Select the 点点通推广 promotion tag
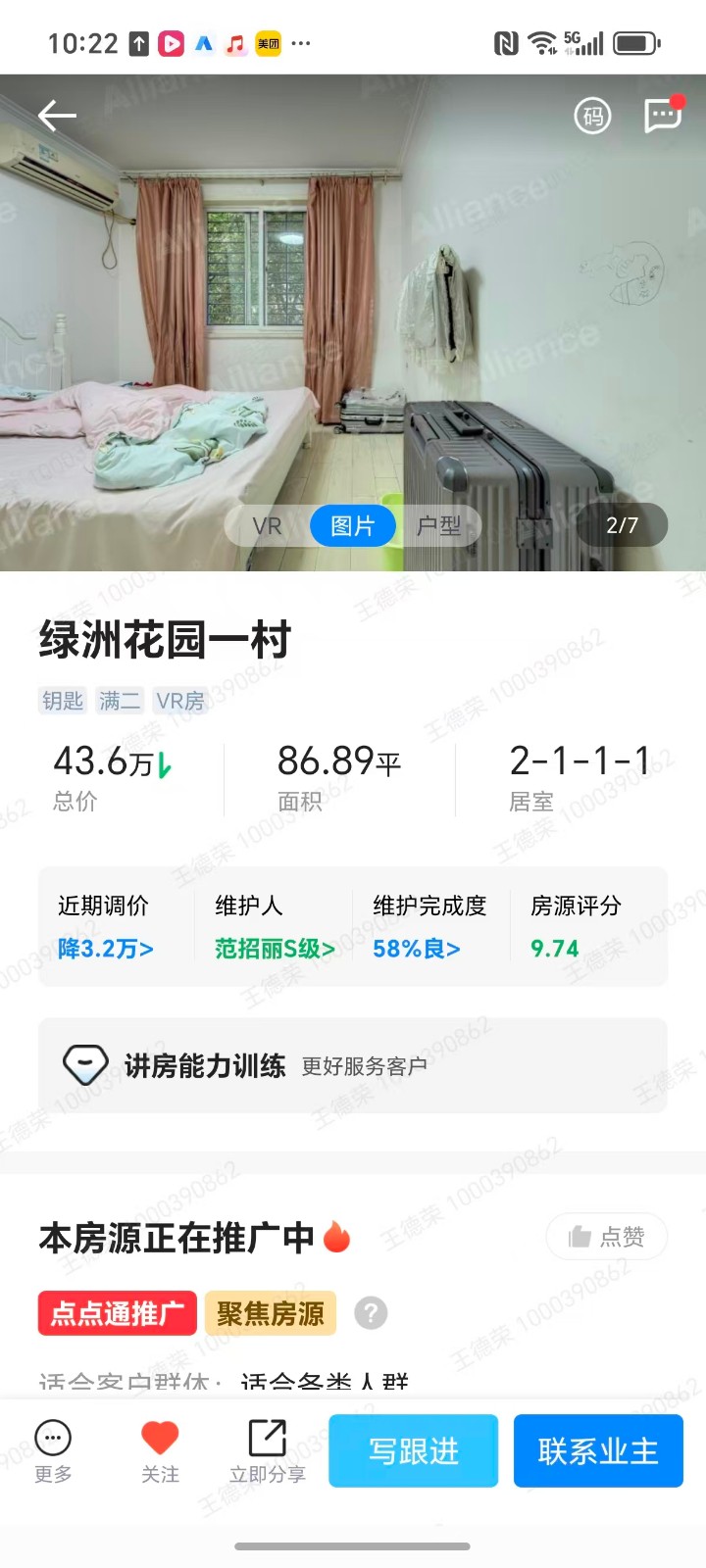706x1568 pixels. 118,1313
